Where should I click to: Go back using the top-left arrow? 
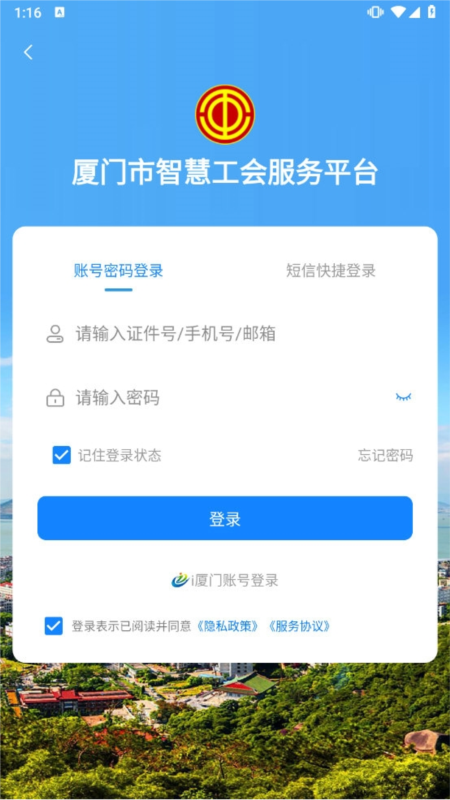(x=28, y=52)
